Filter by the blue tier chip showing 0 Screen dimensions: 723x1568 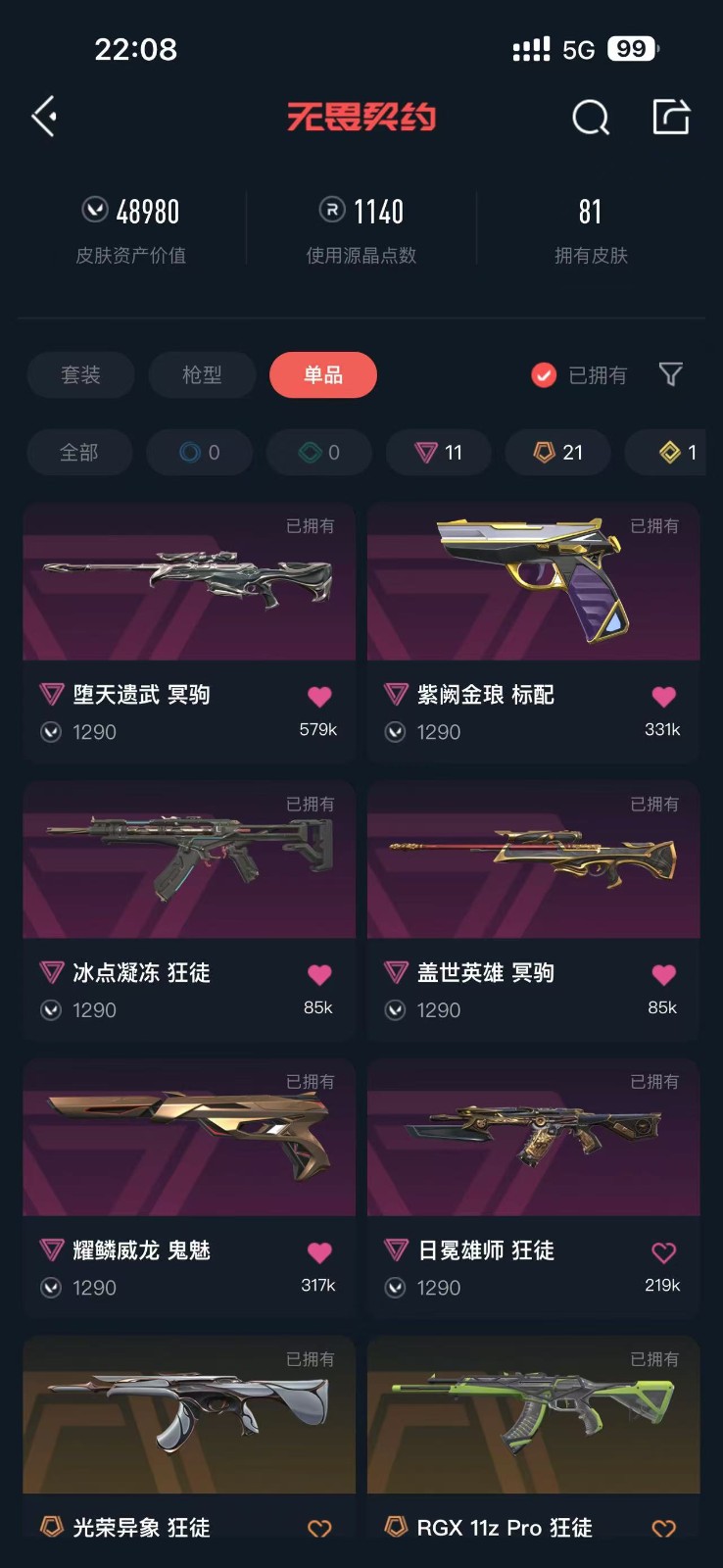199,452
